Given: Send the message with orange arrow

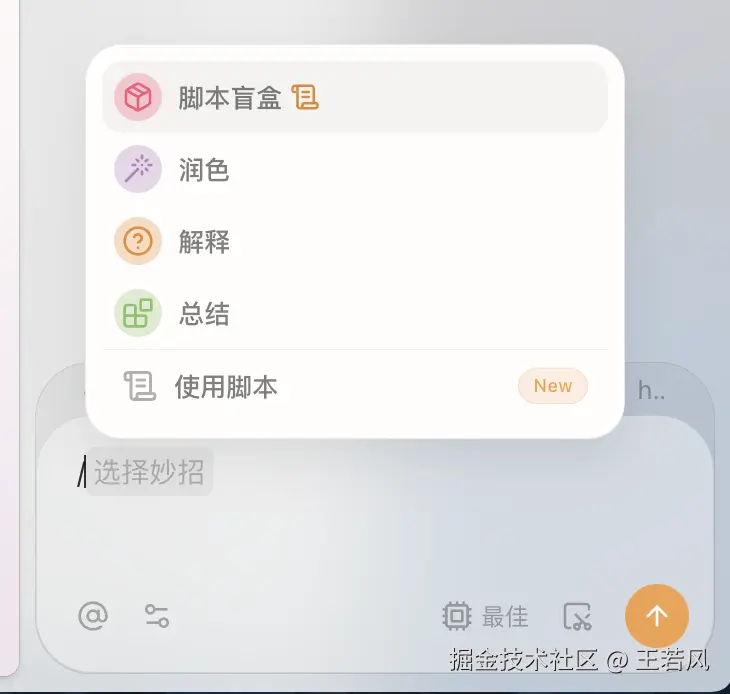Looking at the screenshot, I should (657, 616).
